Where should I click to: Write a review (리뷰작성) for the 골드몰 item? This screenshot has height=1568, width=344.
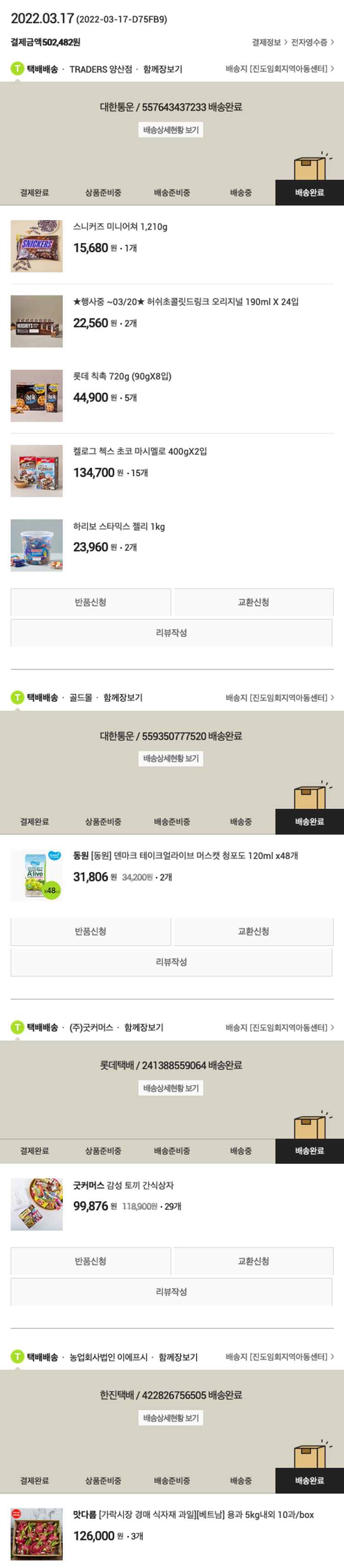tap(172, 962)
